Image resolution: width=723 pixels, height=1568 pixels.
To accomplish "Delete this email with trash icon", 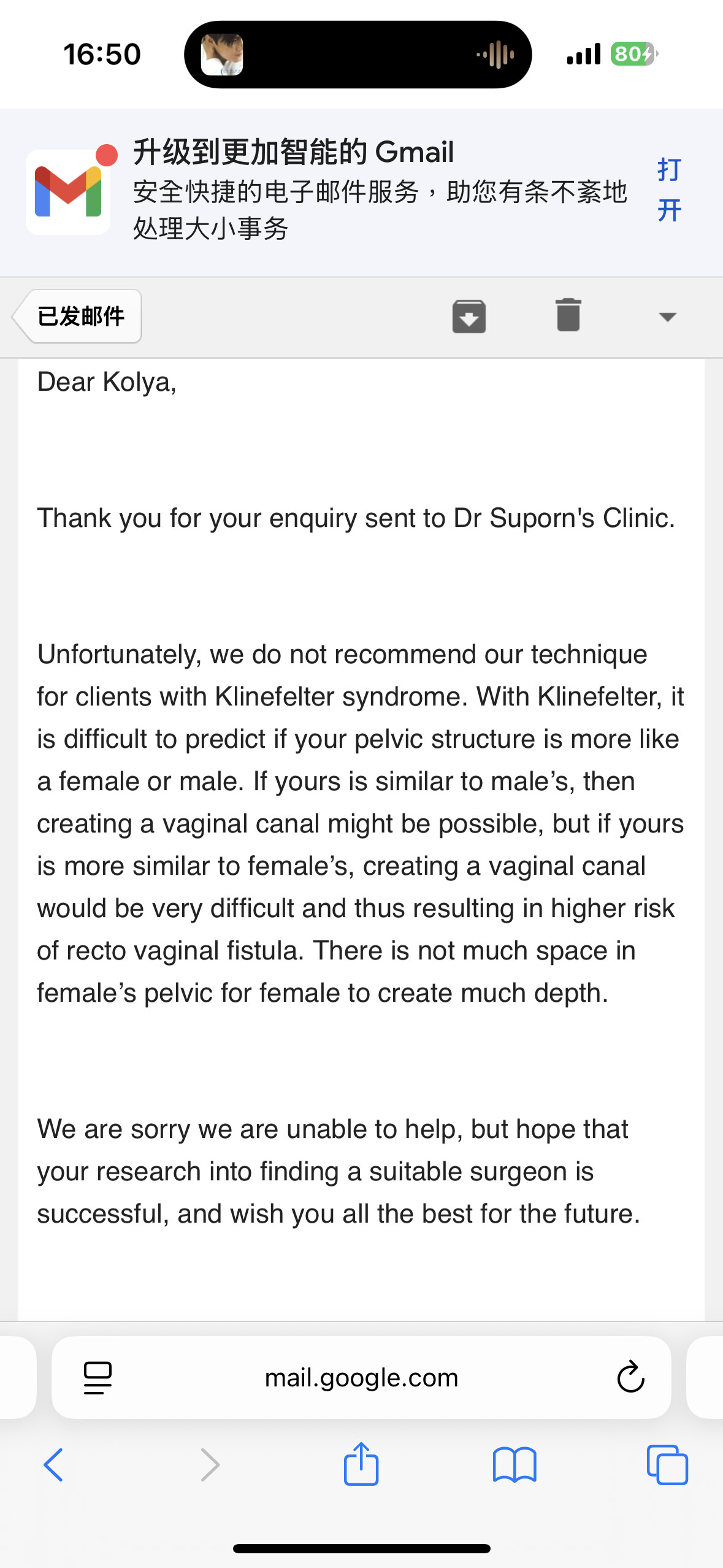I will coord(568,315).
